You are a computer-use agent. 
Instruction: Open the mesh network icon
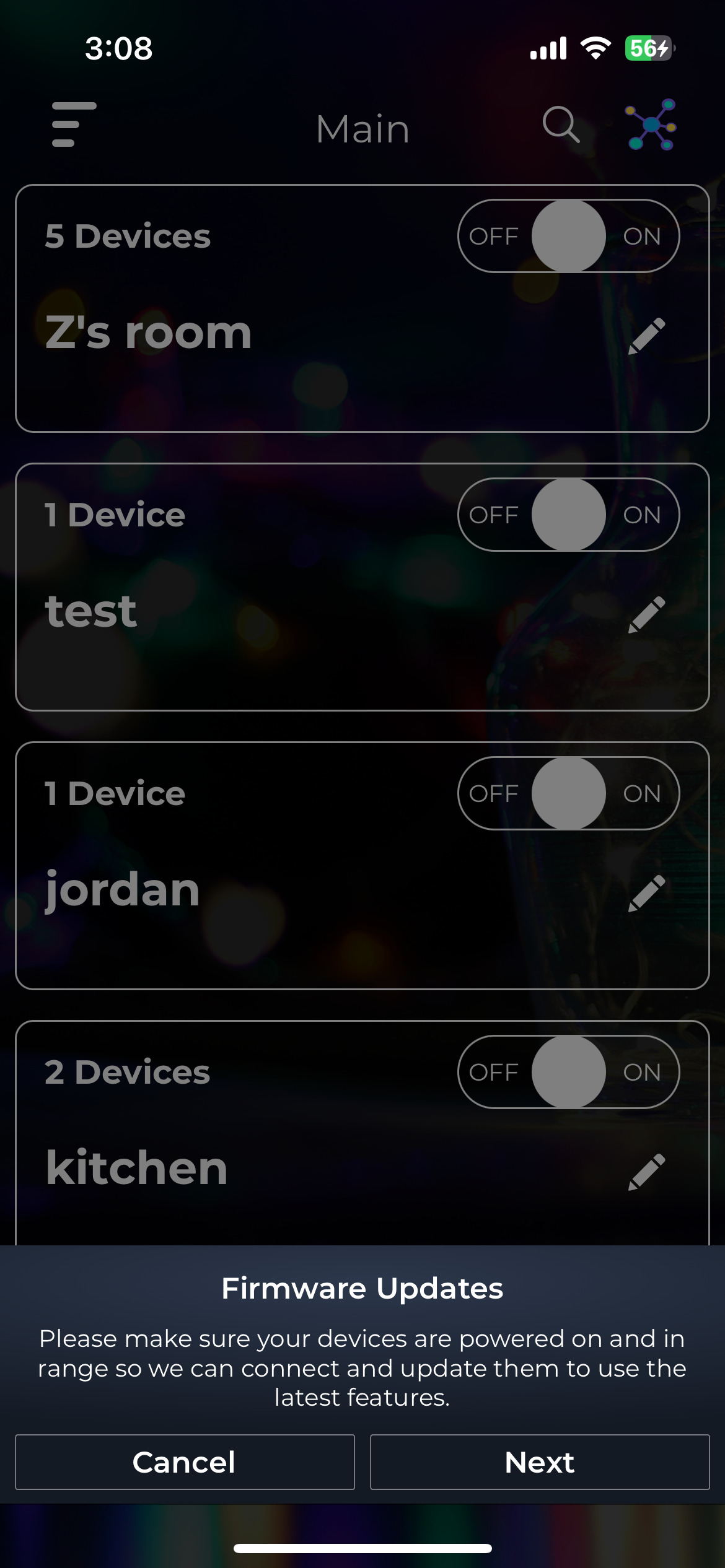651,125
